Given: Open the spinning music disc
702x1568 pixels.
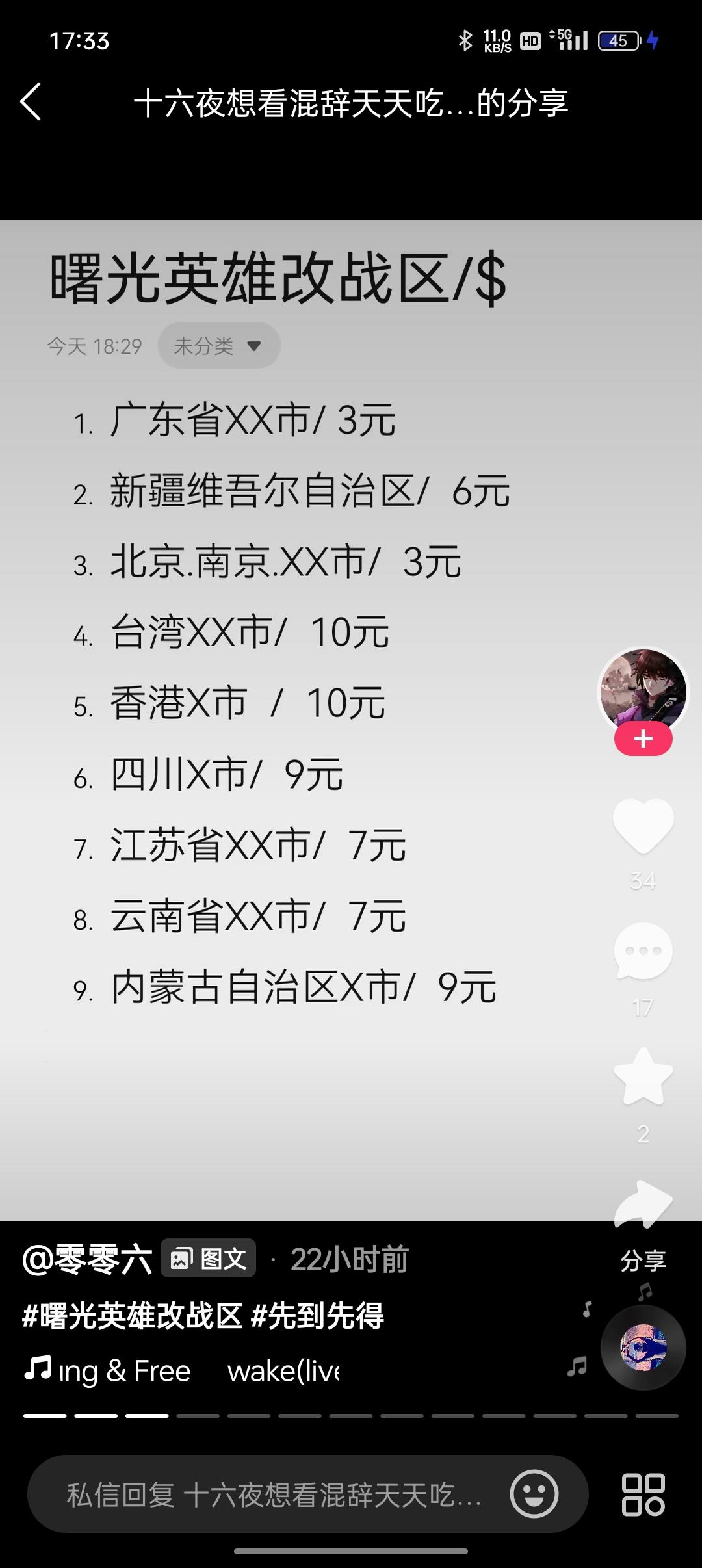Looking at the screenshot, I should click(643, 1348).
